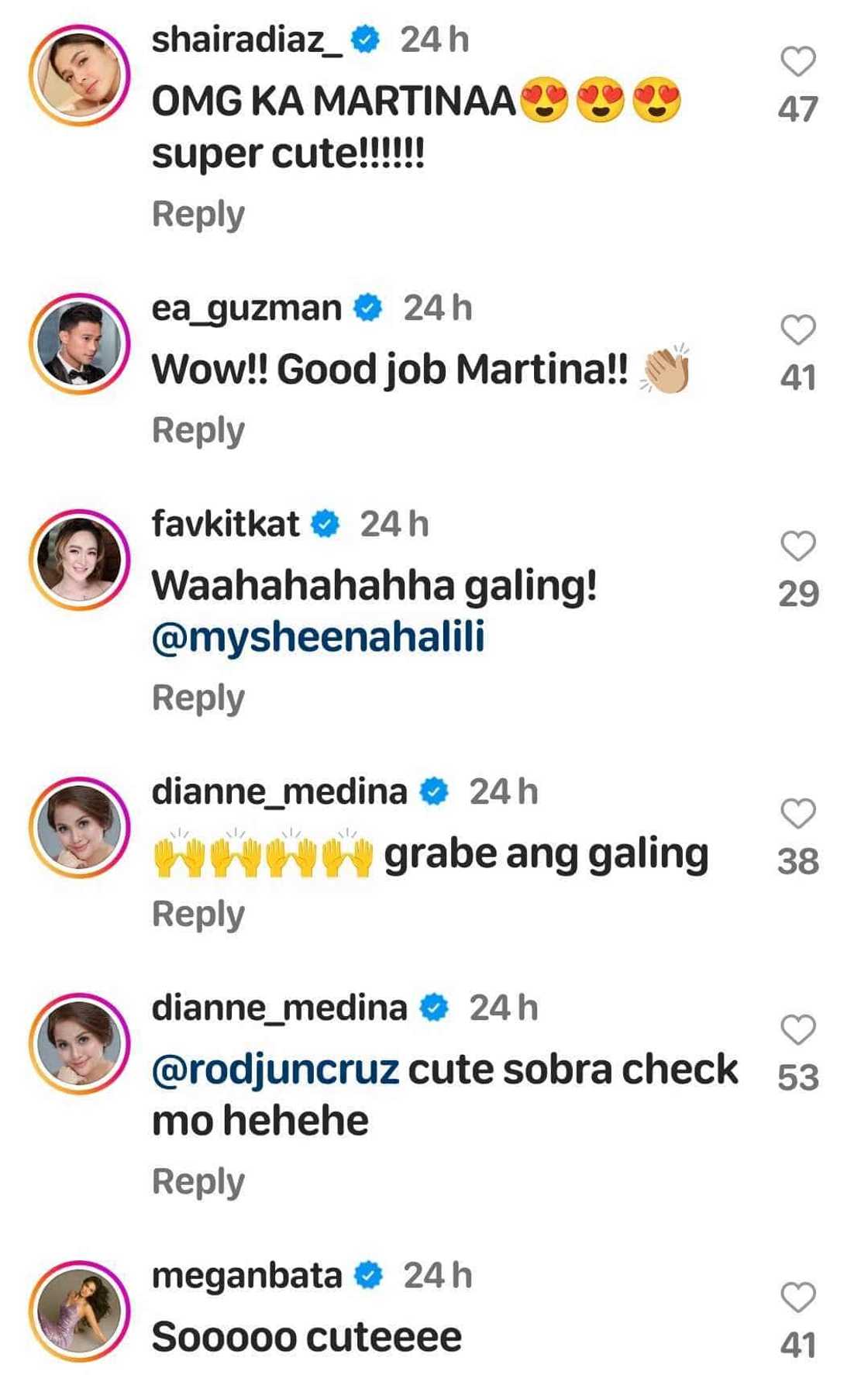The width and height of the screenshot is (868, 1375).
Task: Open shairadiaz_'s profile picture
Action: tap(80, 75)
